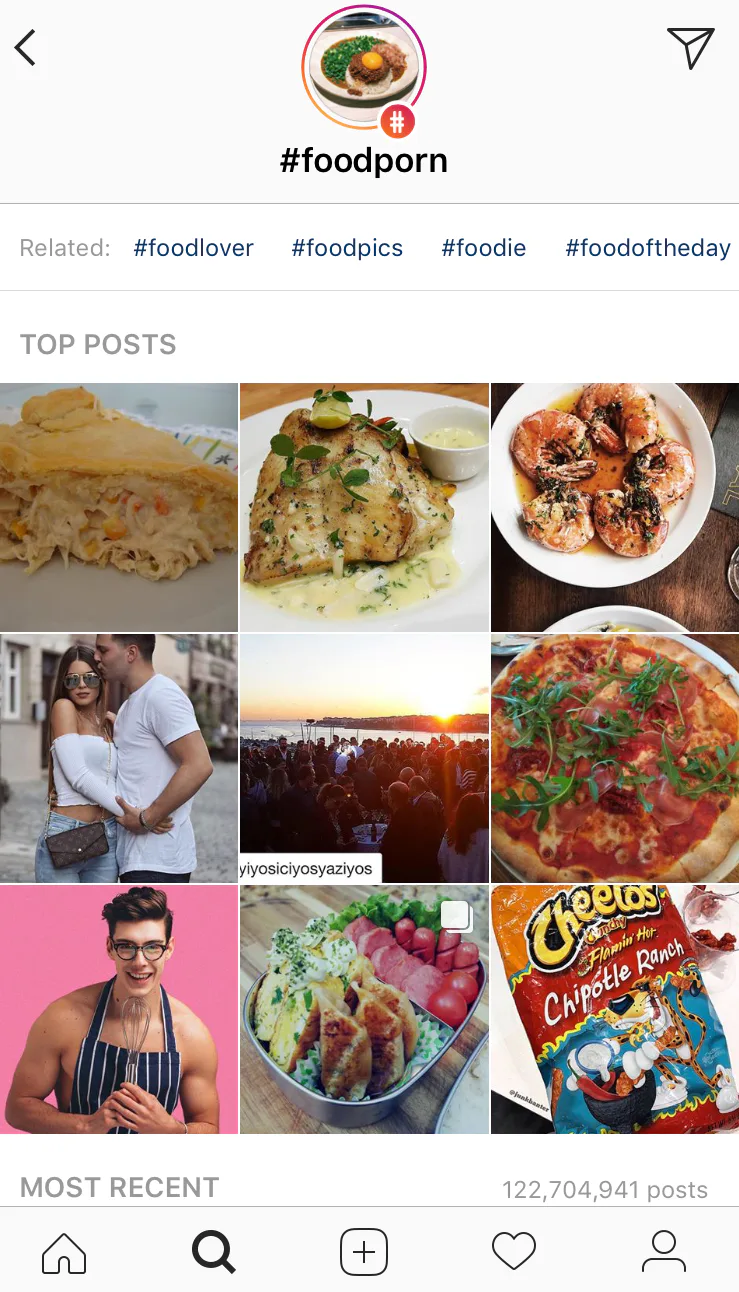Open the #foodie related hashtag
The height and width of the screenshot is (1292, 739).
483,247
